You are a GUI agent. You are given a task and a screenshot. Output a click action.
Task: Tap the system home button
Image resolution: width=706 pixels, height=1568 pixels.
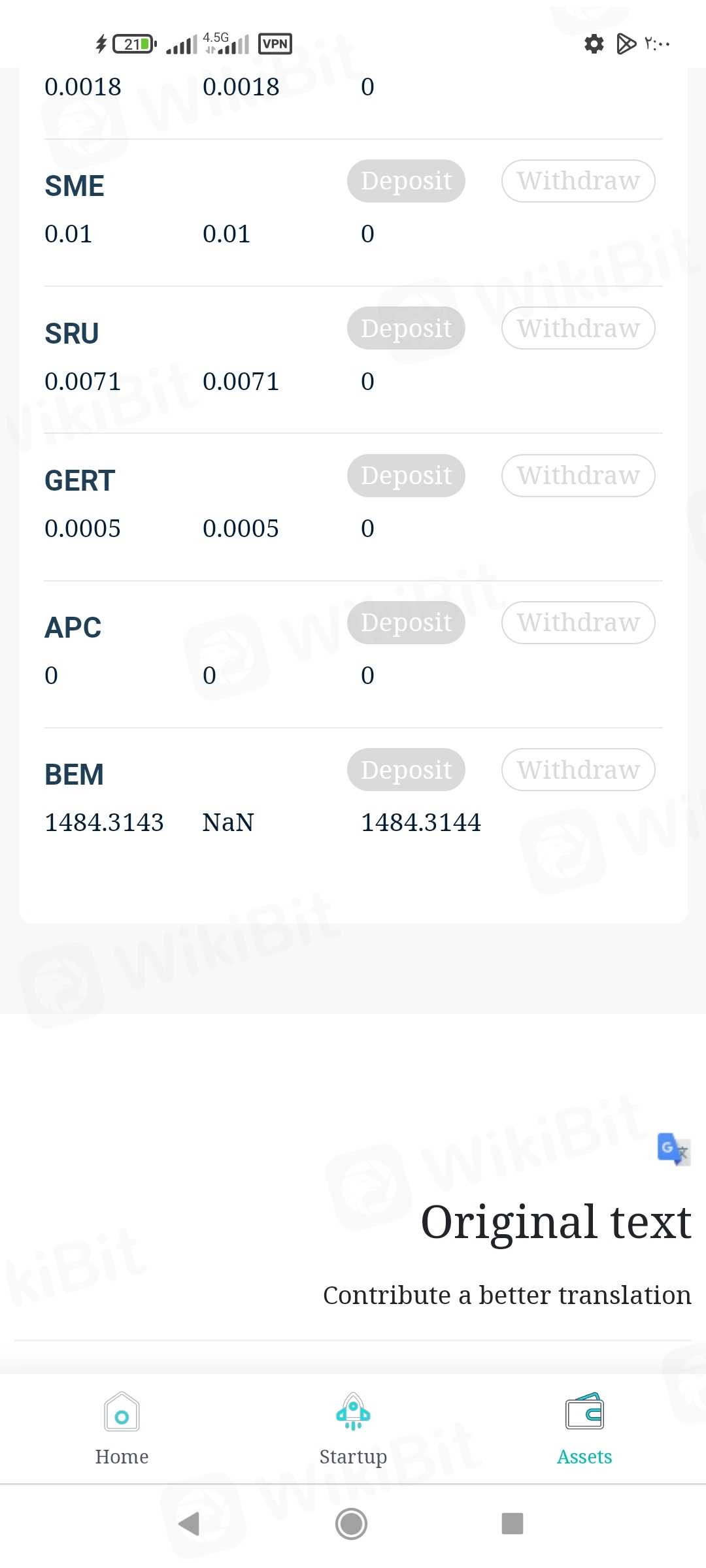click(x=352, y=1524)
